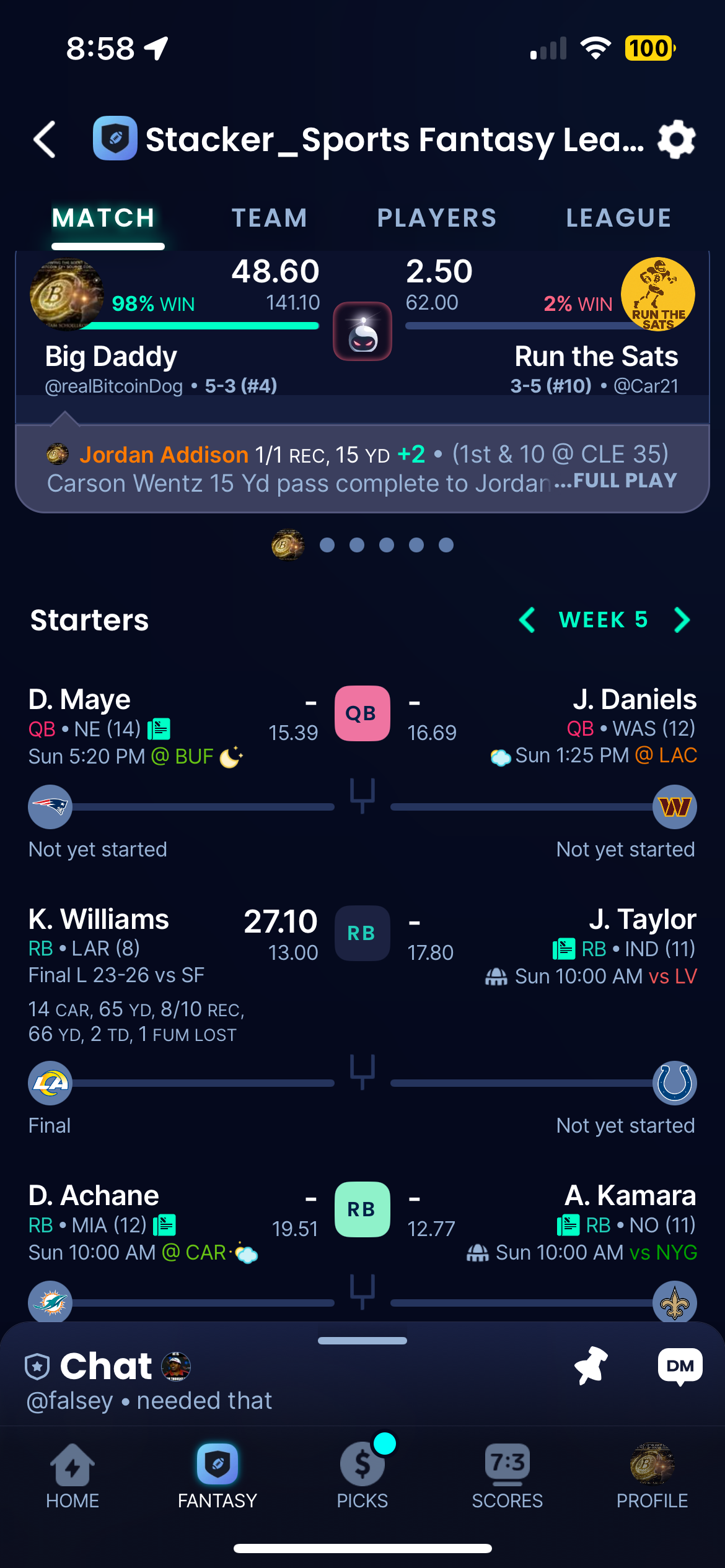Open D. Maye player card
This screenshot has height=1568, width=725.
pyautogui.click(x=80, y=700)
